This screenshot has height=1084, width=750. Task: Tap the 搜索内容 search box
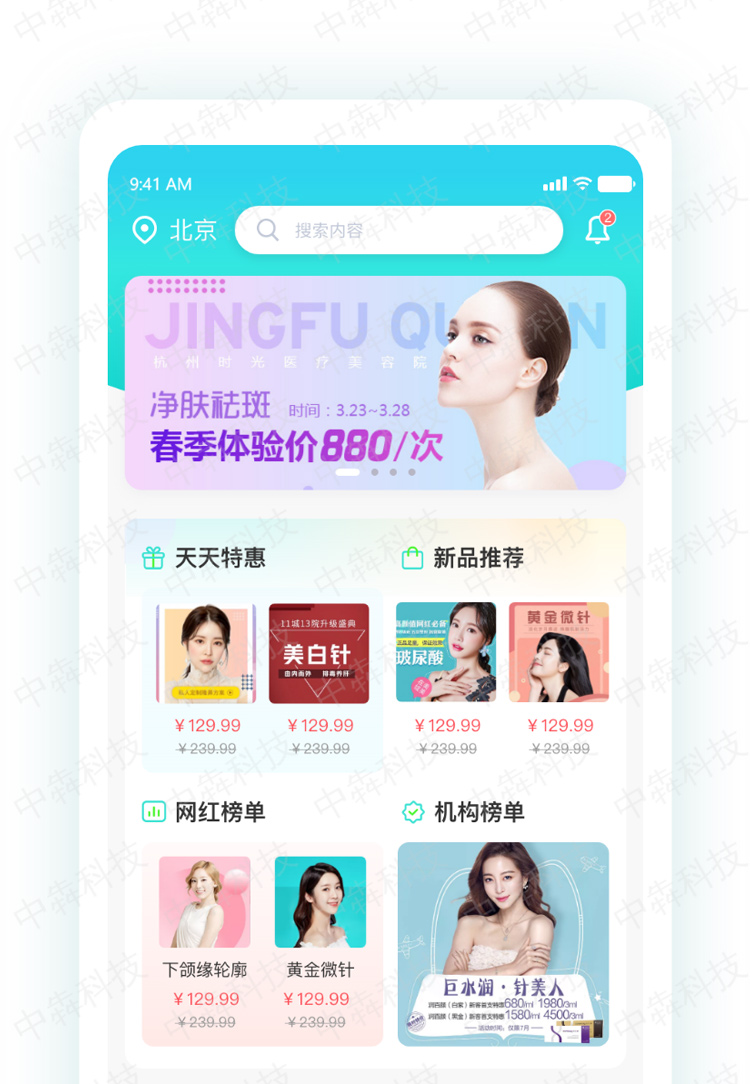(398, 230)
